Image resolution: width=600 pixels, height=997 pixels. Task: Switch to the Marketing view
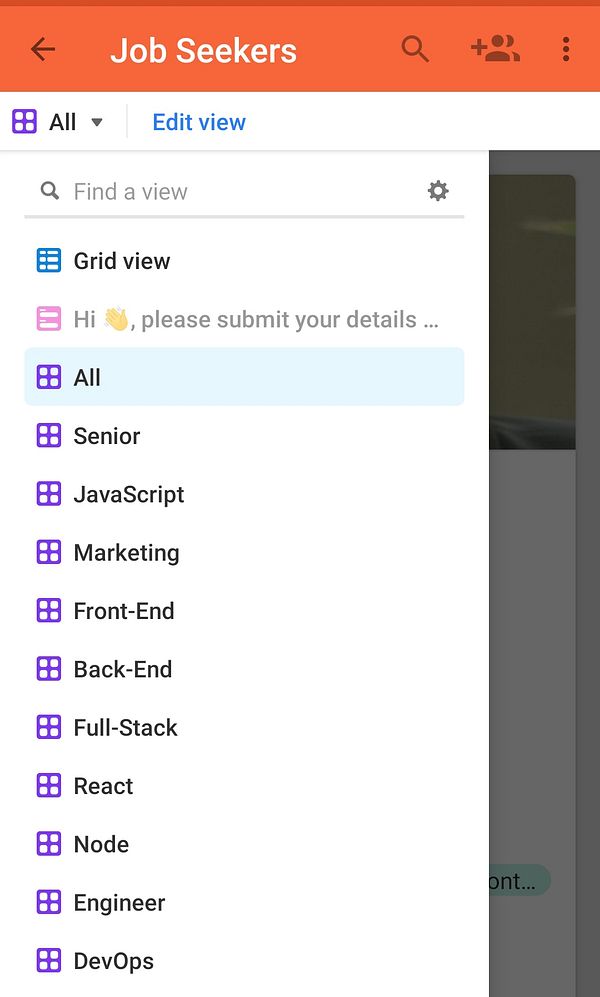(126, 553)
